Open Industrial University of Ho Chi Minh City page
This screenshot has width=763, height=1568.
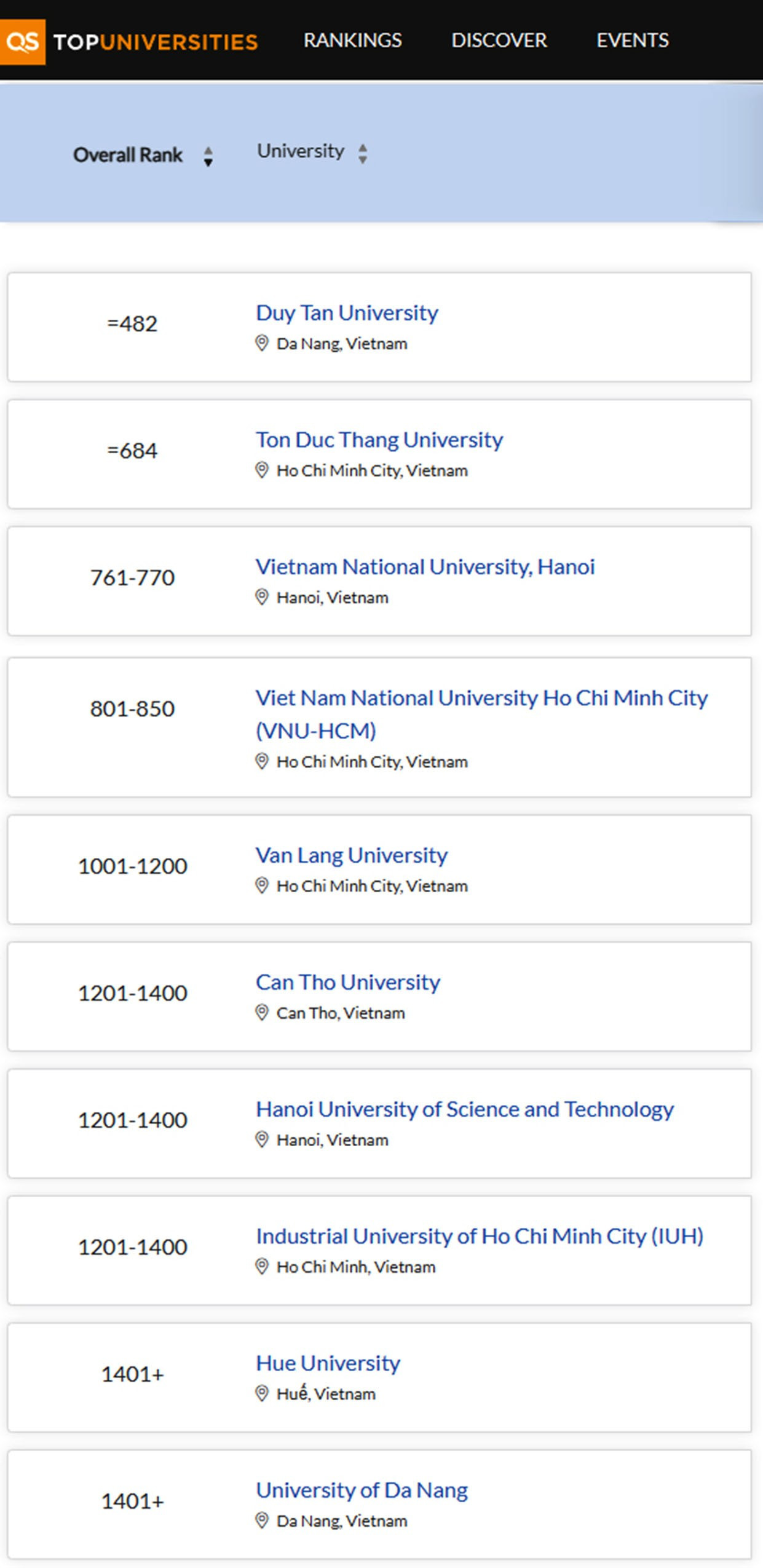tap(481, 1235)
